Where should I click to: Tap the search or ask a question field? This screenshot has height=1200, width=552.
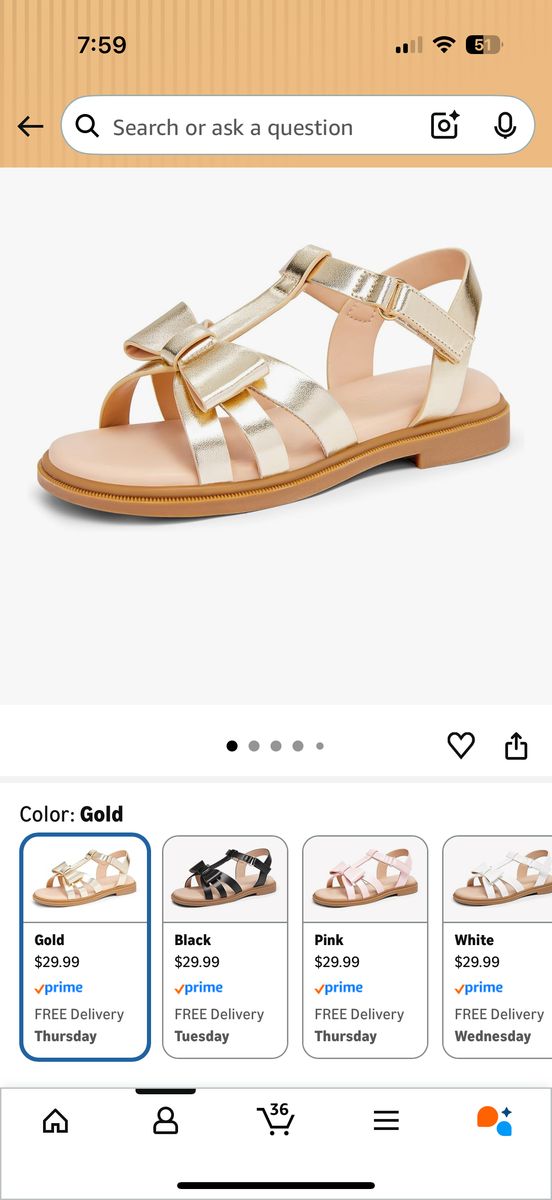coord(298,126)
